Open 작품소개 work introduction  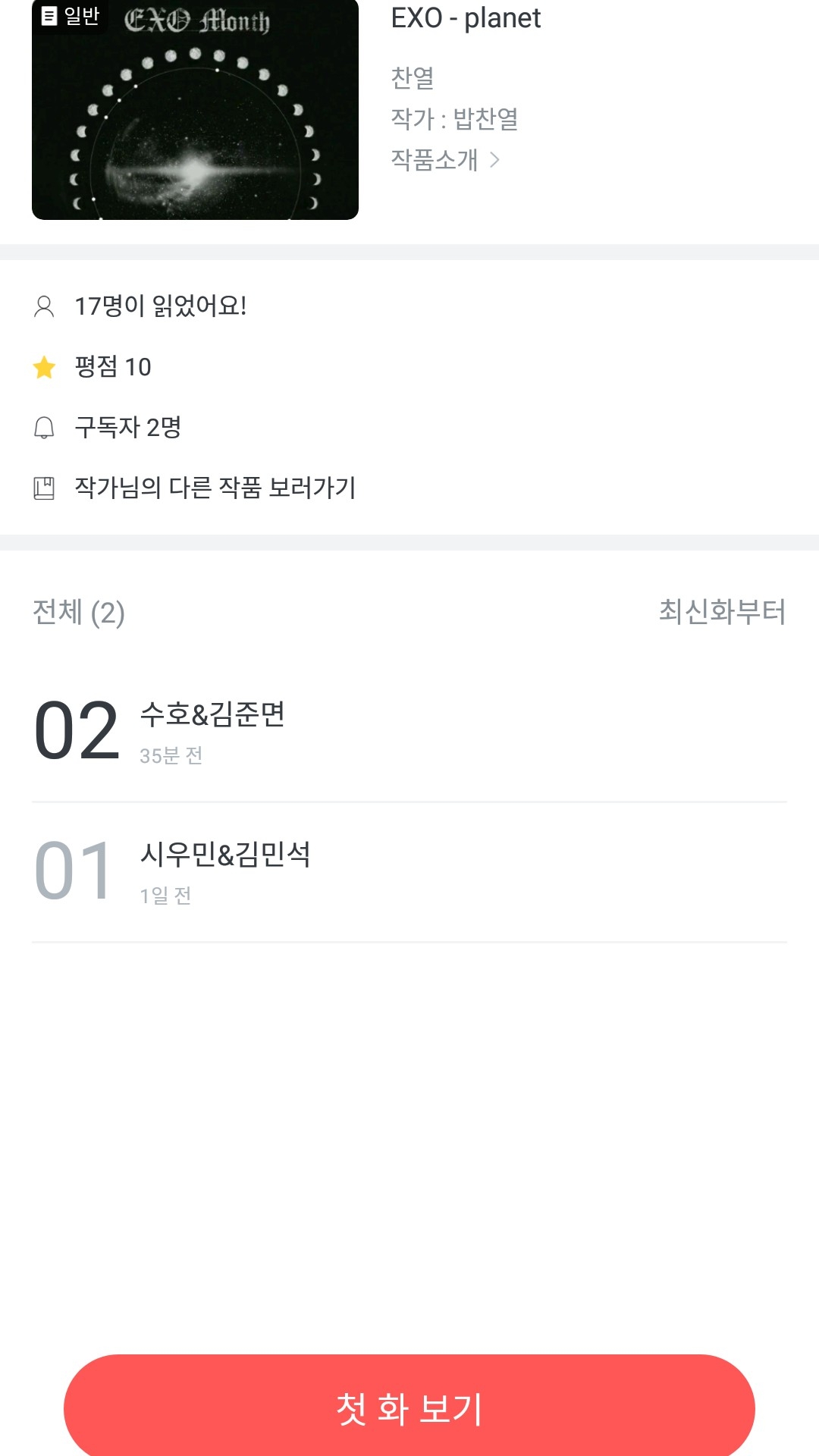coord(445,160)
